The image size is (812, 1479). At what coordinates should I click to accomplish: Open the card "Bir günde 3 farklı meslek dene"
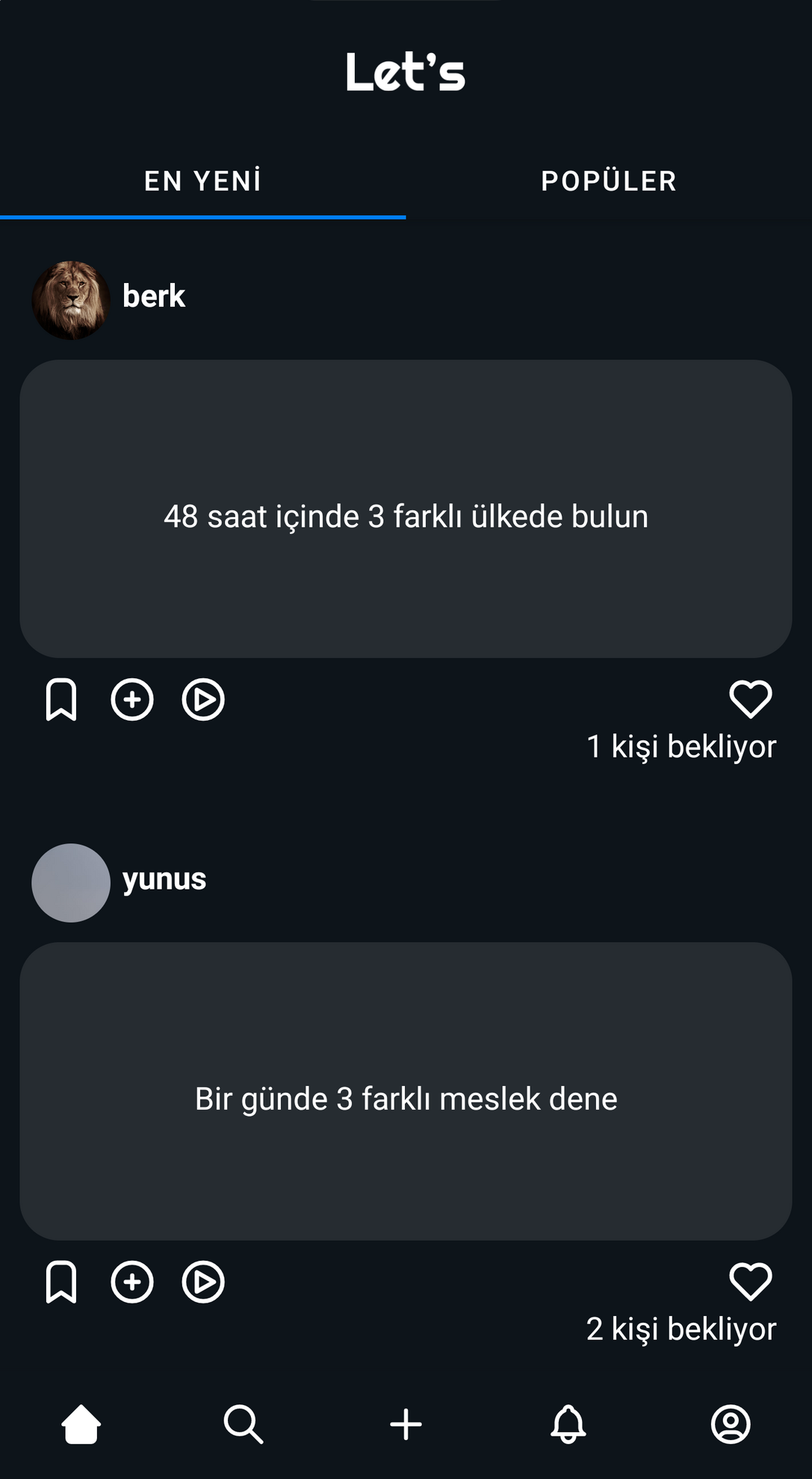tap(406, 1091)
